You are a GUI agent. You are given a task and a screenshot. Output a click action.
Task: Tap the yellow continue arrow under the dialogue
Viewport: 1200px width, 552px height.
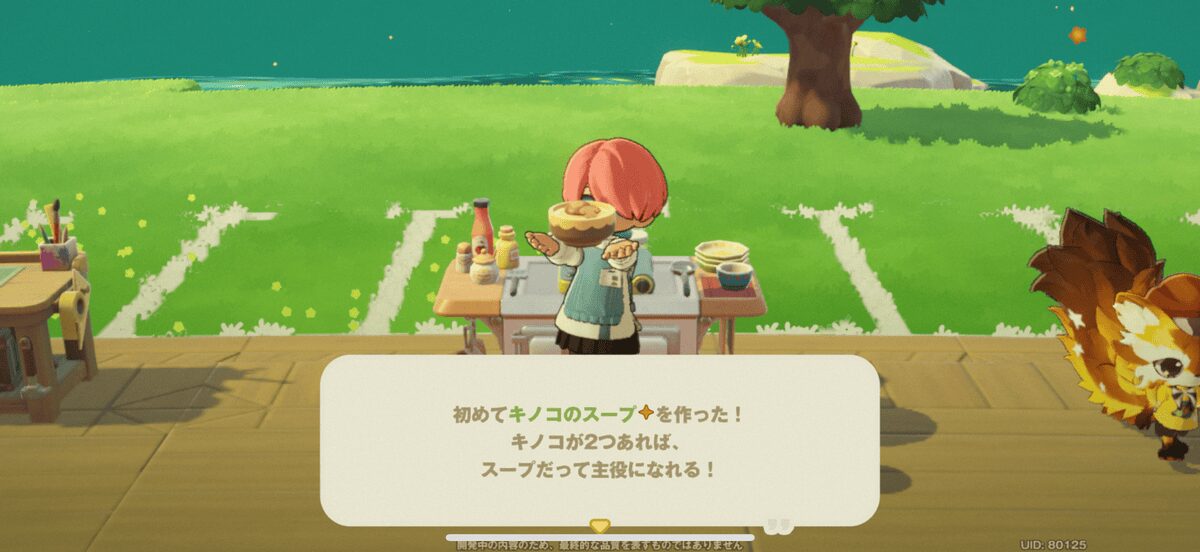coord(599,526)
